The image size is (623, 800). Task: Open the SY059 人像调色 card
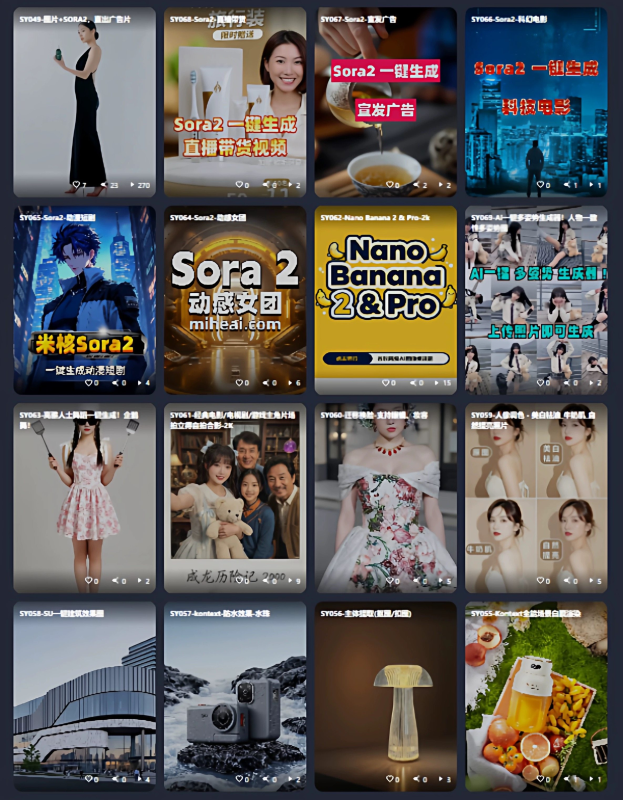(x=536, y=497)
